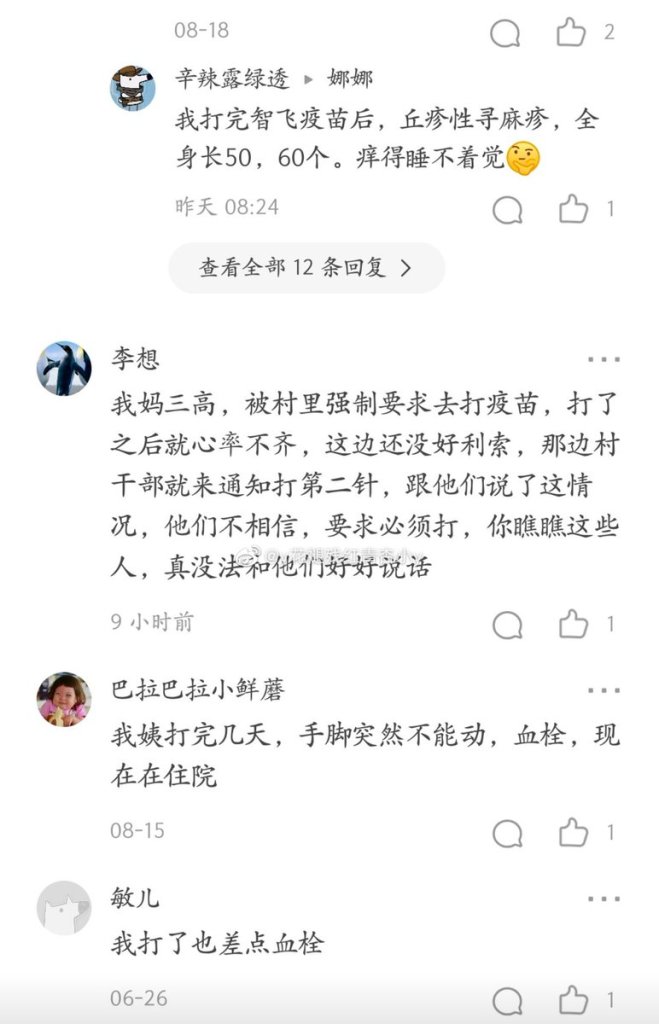Show more options for 敏儿's comment
659x1024 pixels.
tap(603, 899)
